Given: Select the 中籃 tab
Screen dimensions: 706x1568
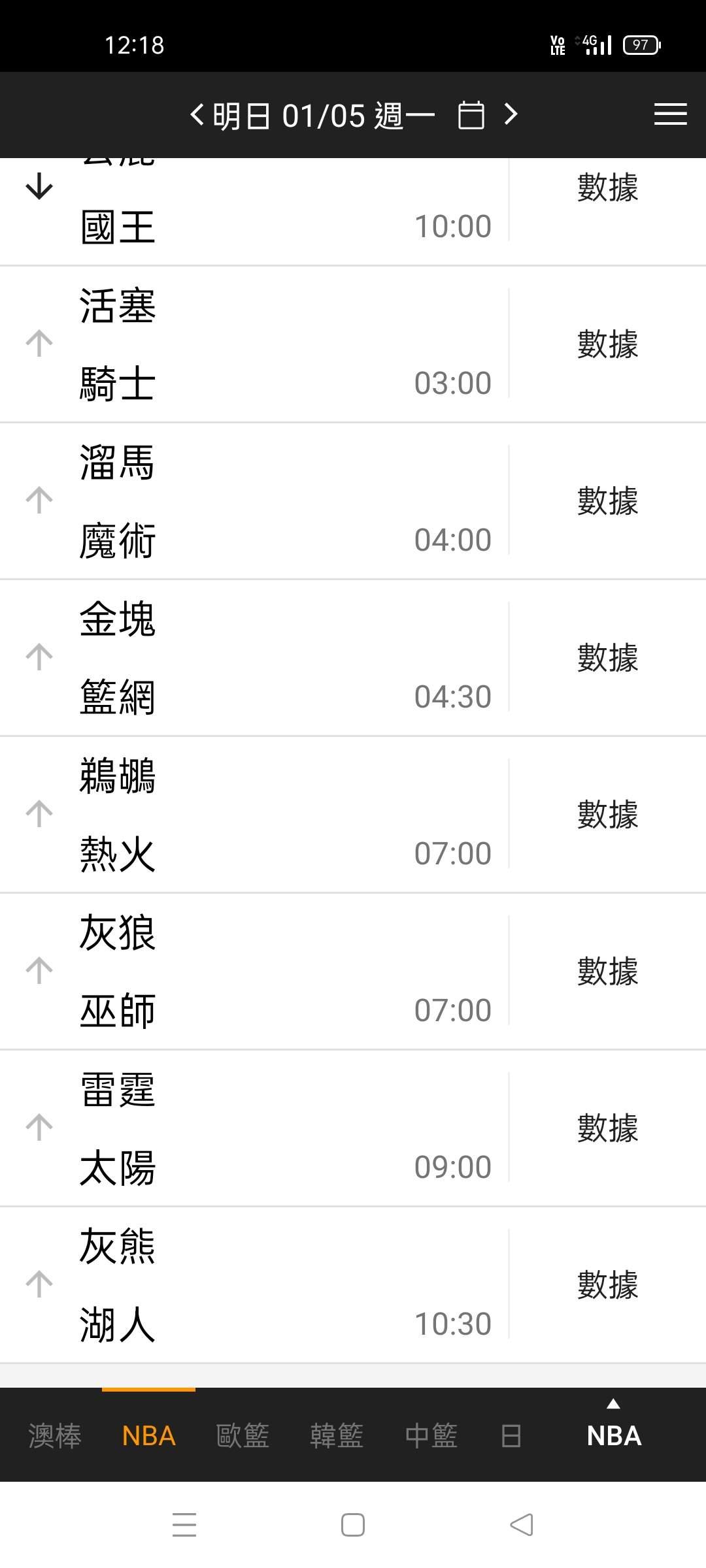Looking at the screenshot, I should point(431,1436).
